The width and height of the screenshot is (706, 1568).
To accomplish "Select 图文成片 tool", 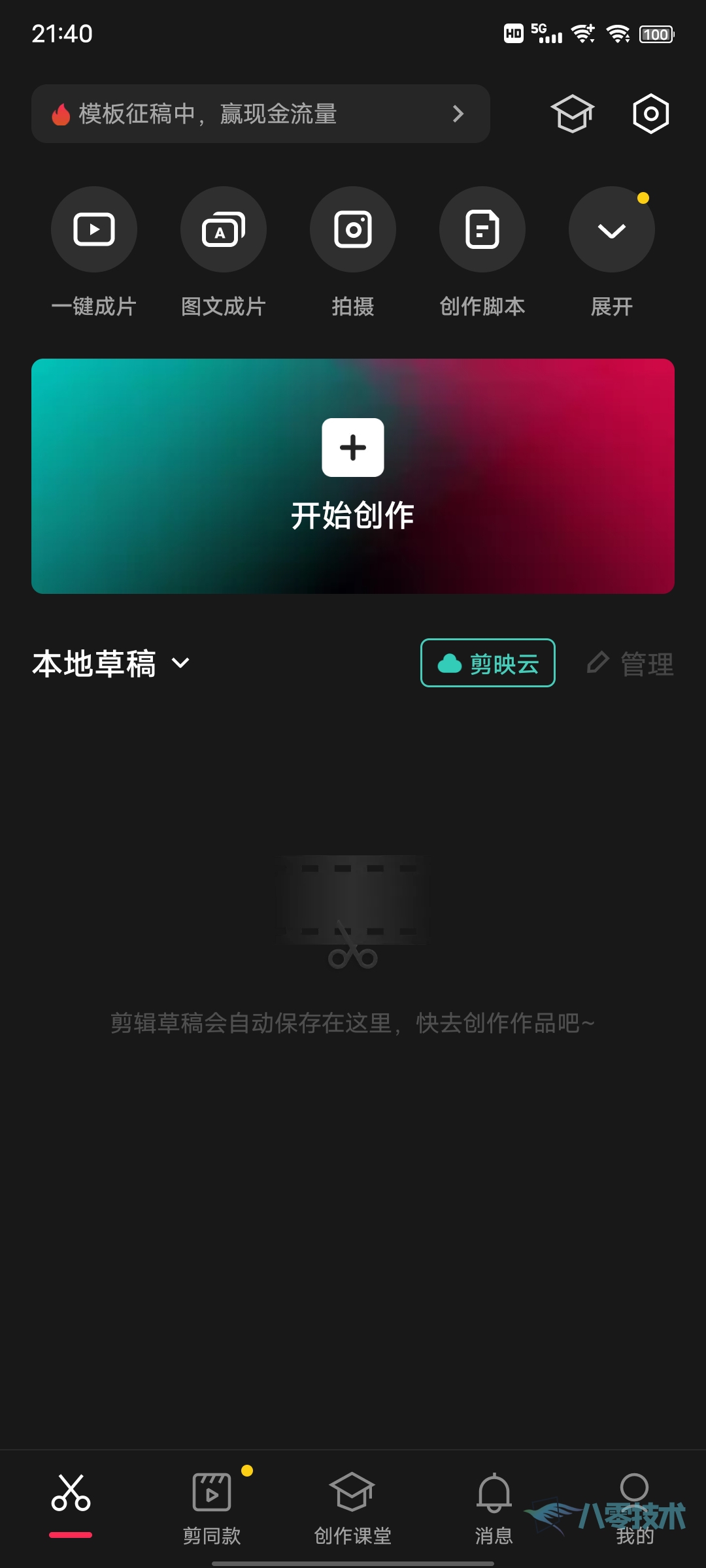I will (224, 230).
